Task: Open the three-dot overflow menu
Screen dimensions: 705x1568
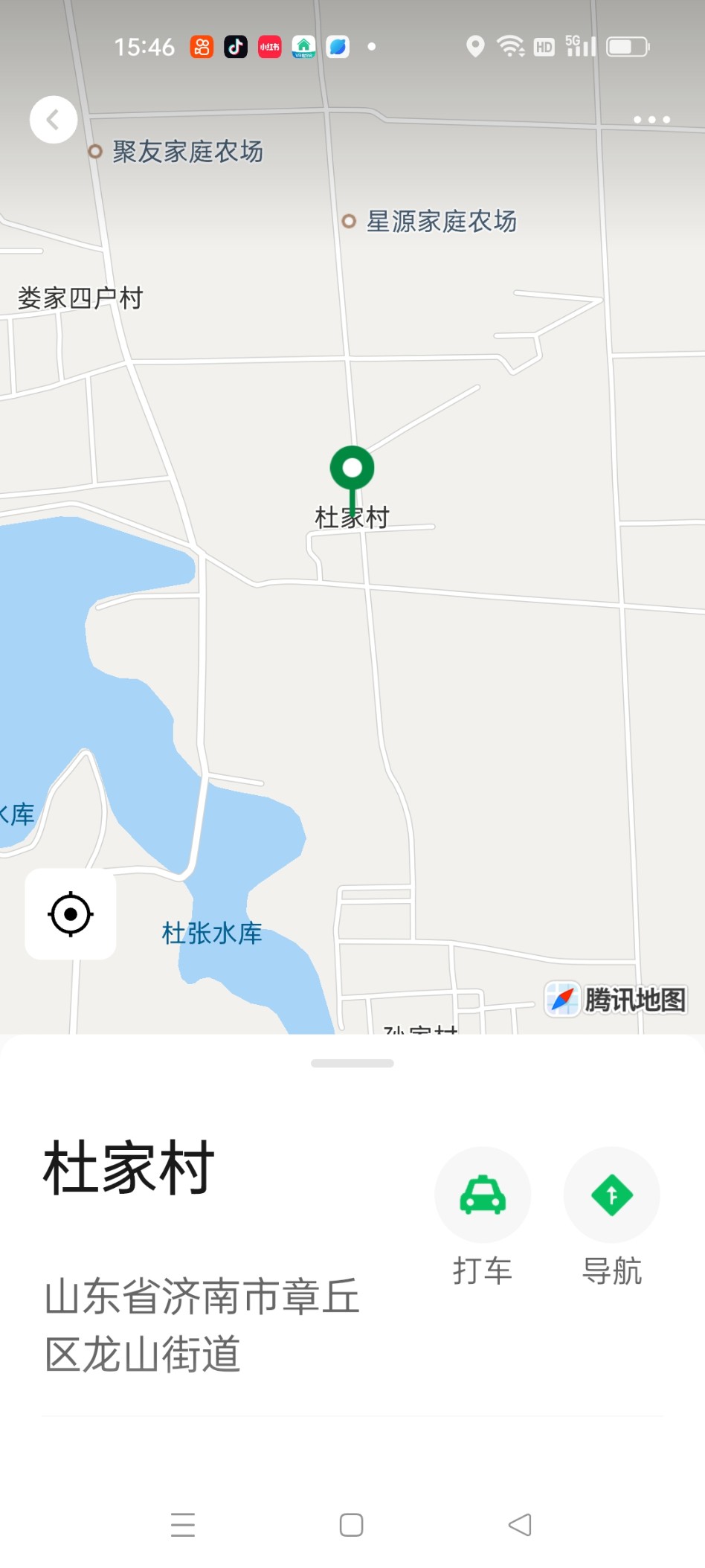Action: pos(651,119)
